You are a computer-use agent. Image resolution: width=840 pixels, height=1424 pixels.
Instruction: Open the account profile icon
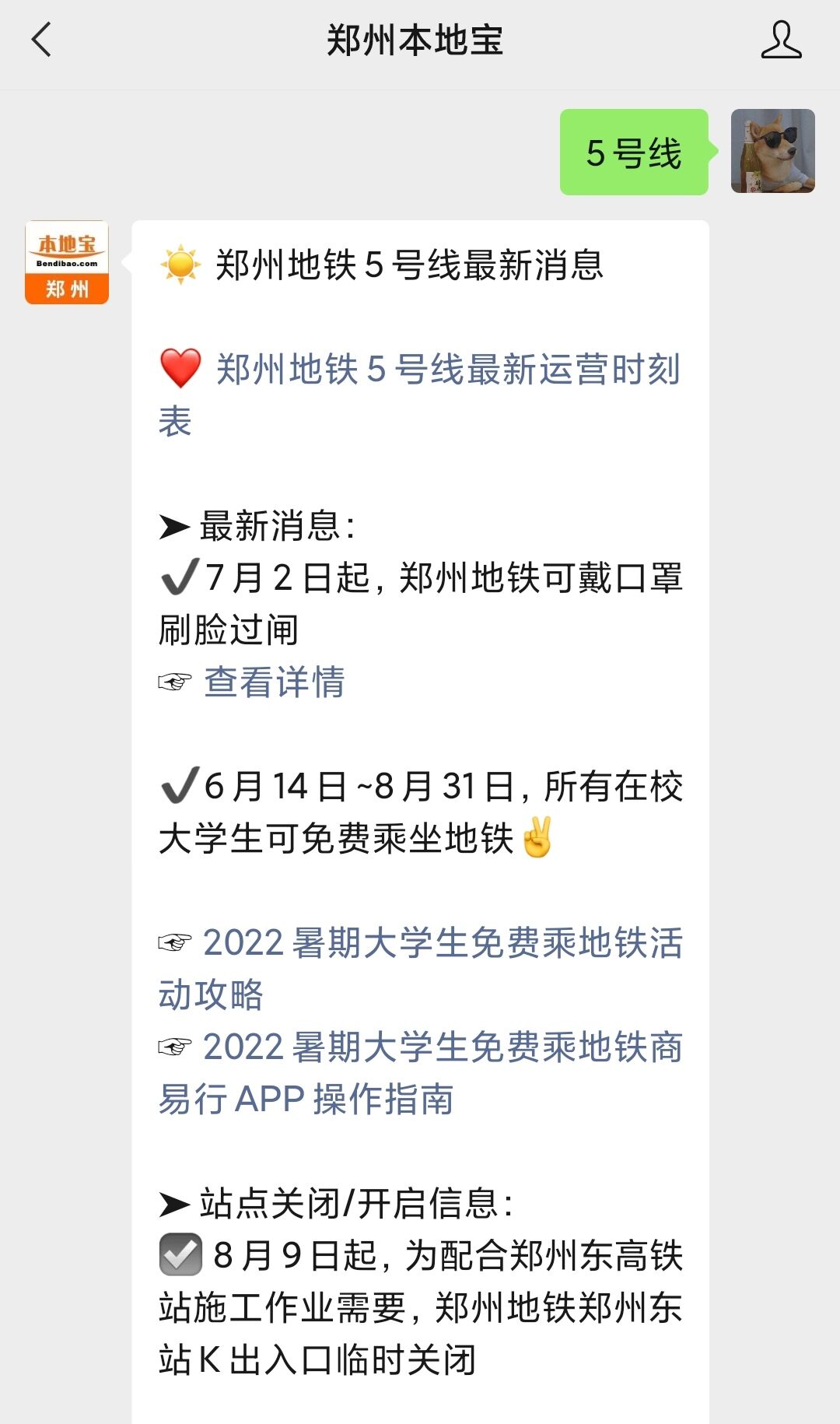781,40
